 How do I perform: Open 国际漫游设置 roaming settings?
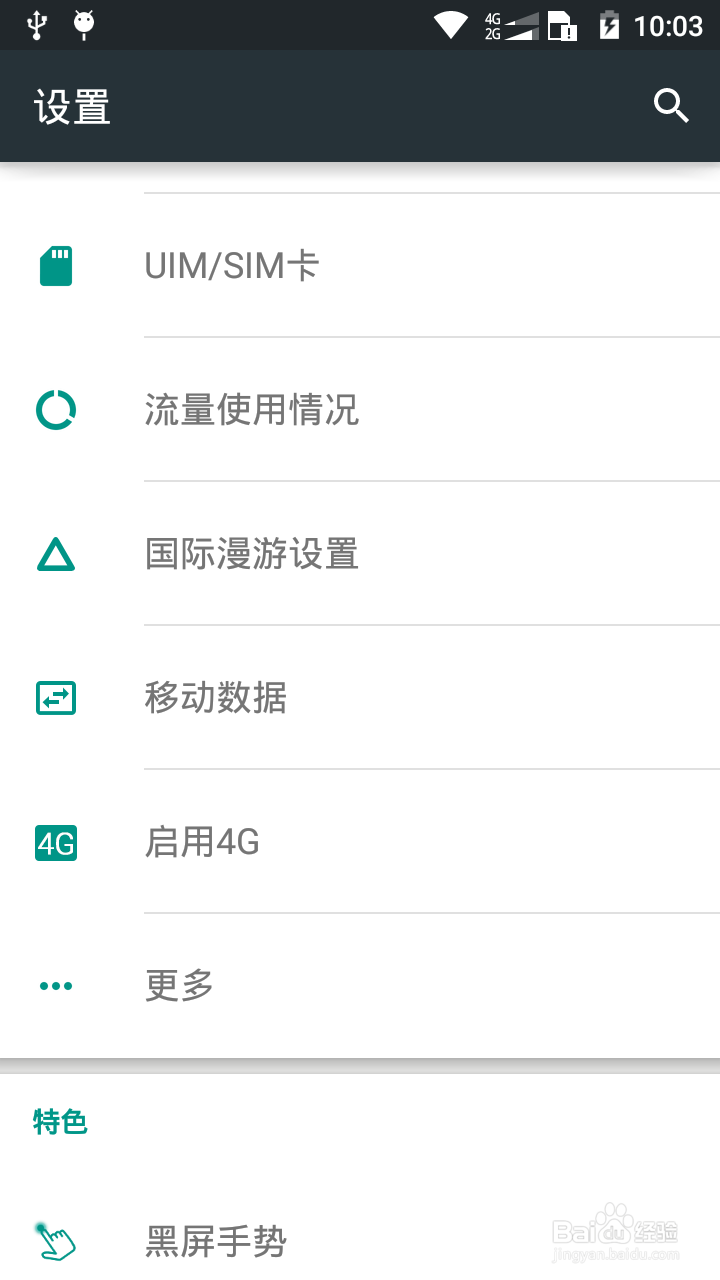(x=360, y=554)
